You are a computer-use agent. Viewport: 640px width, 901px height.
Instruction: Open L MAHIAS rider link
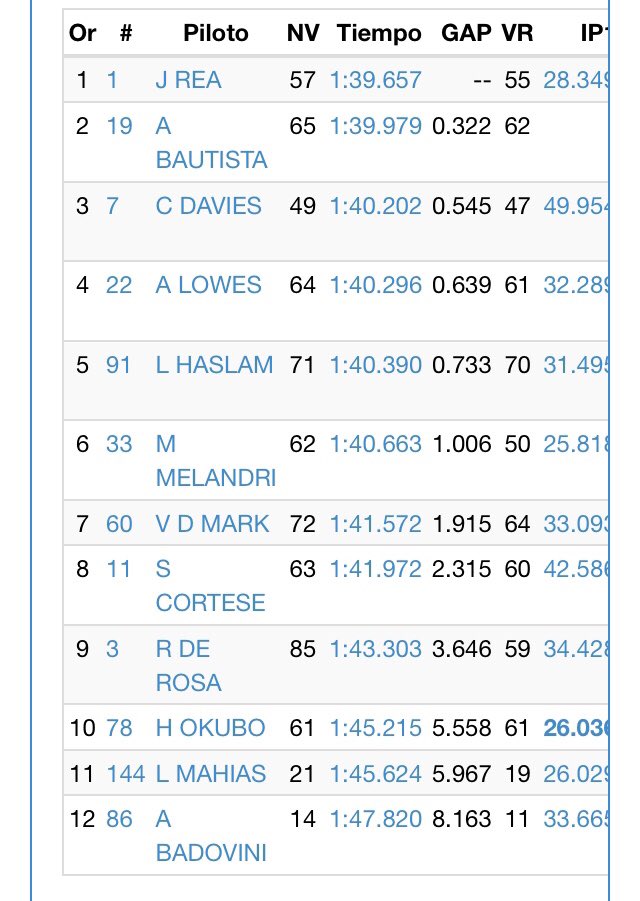pos(211,774)
